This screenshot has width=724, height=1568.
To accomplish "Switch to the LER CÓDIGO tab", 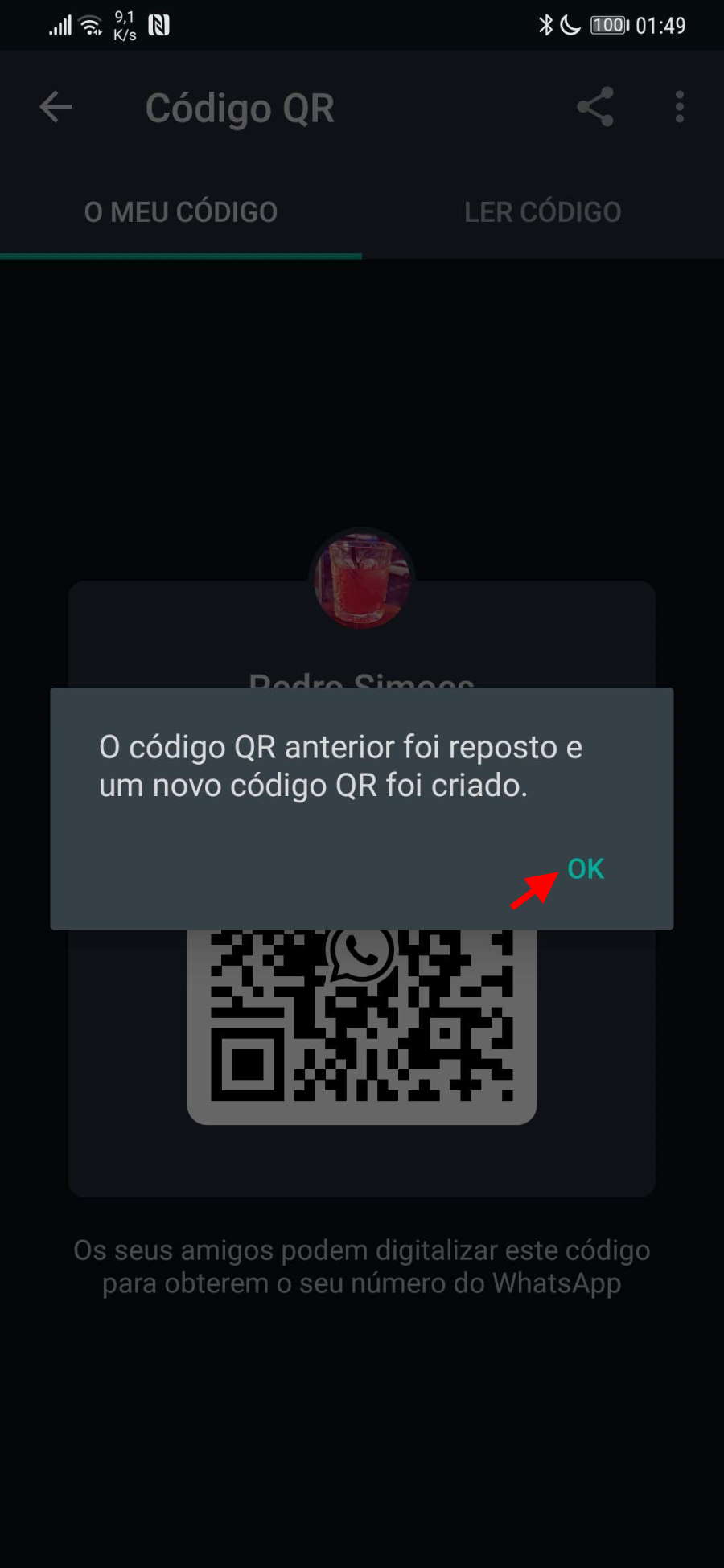I will pos(542,212).
